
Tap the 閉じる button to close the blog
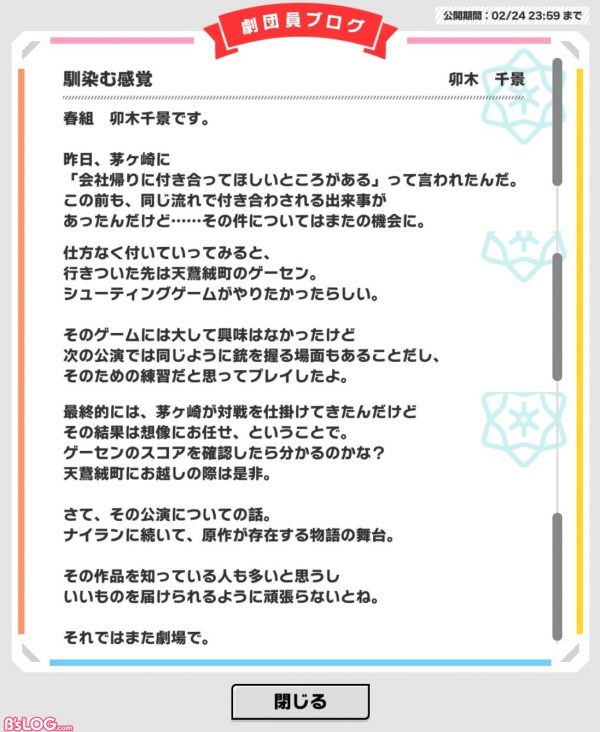(x=300, y=701)
